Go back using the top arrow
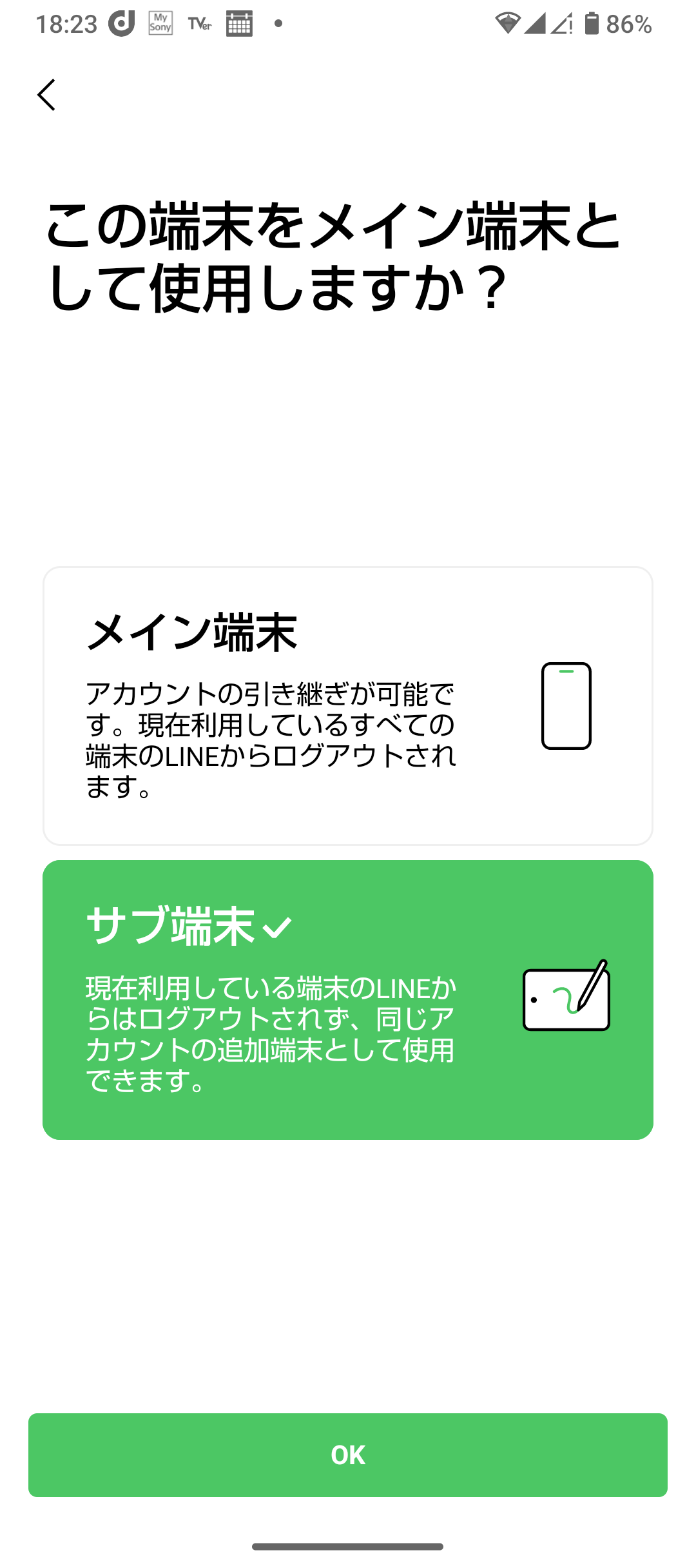This screenshot has width=696, height=1568. coord(46,95)
